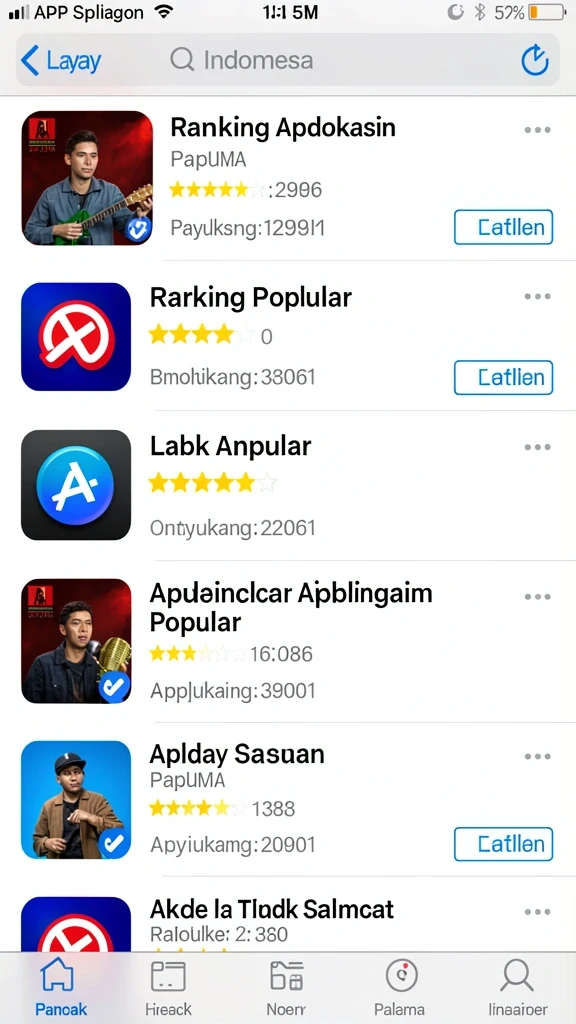Viewport: 576px width, 1024px height.
Task: Open more options for Apulainclcar Apblingaim Popular
Action: click(x=537, y=597)
